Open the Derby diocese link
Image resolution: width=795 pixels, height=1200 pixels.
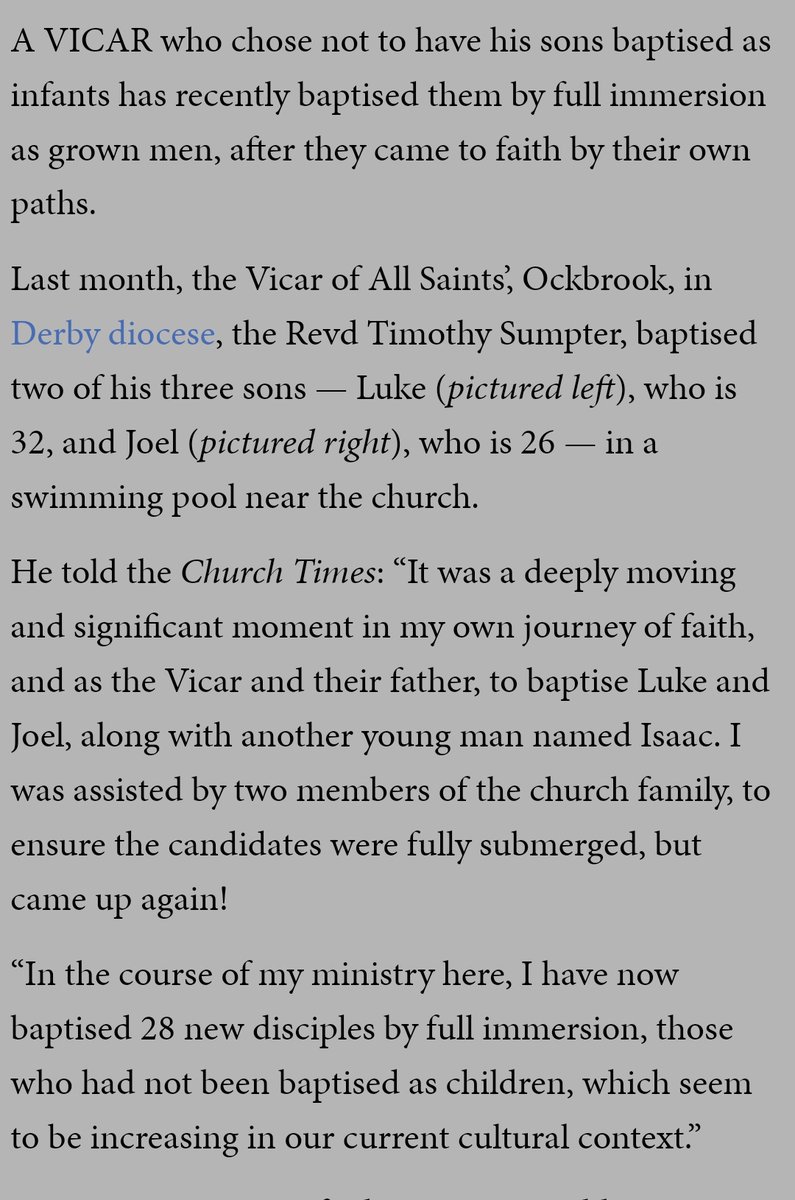tap(112, 333)
